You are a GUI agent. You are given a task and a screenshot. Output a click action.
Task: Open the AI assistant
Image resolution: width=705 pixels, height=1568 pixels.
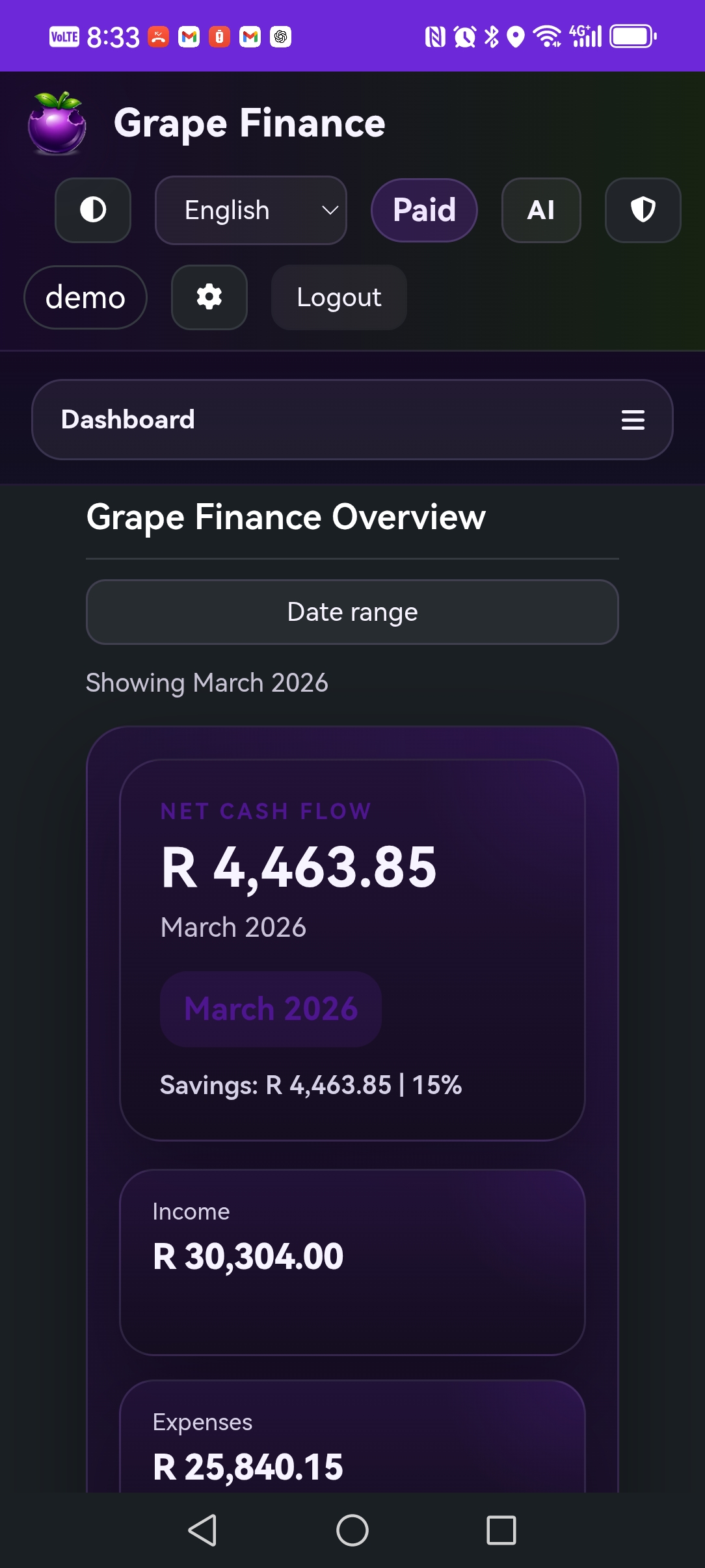coord(540,210)
